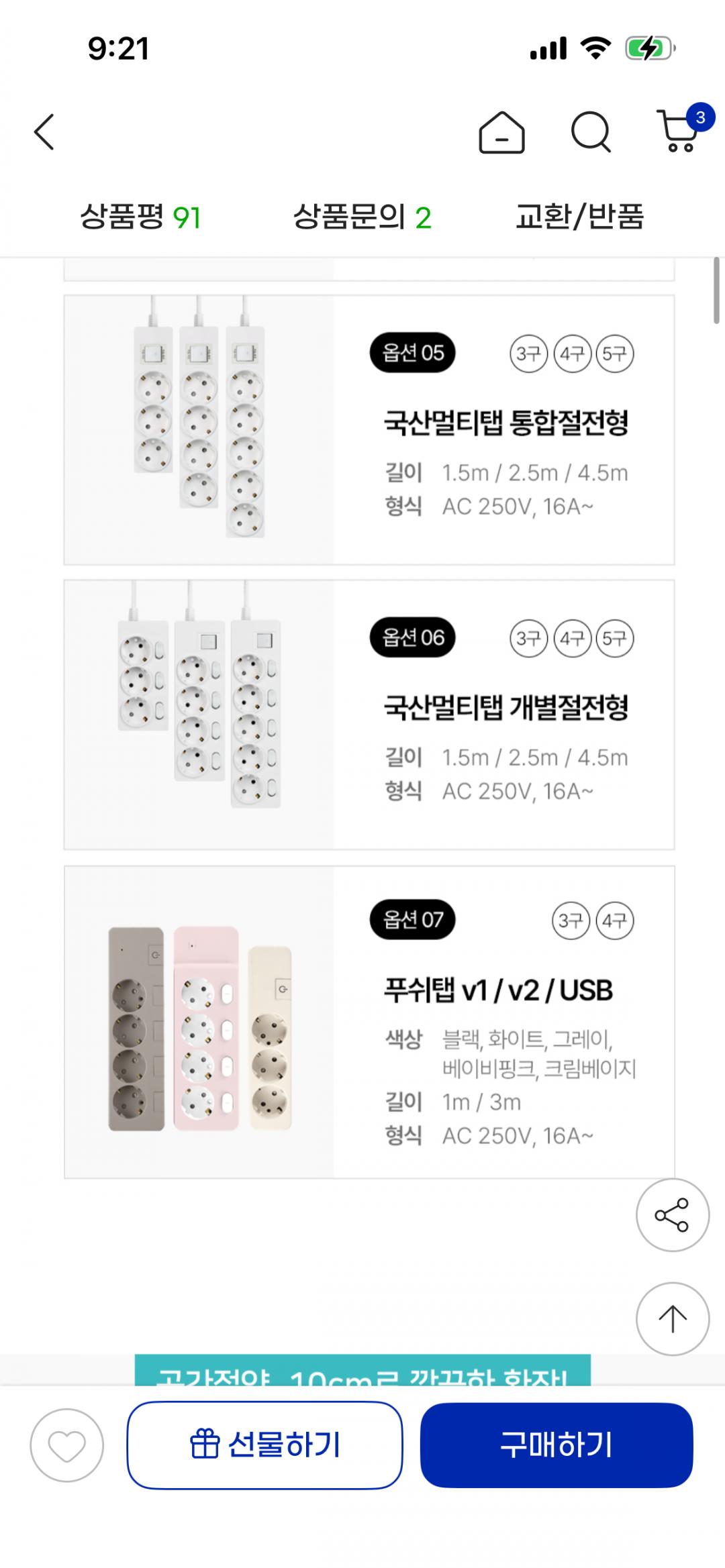
Task: Open the home icon in the top bar
Action: [501, 132]
